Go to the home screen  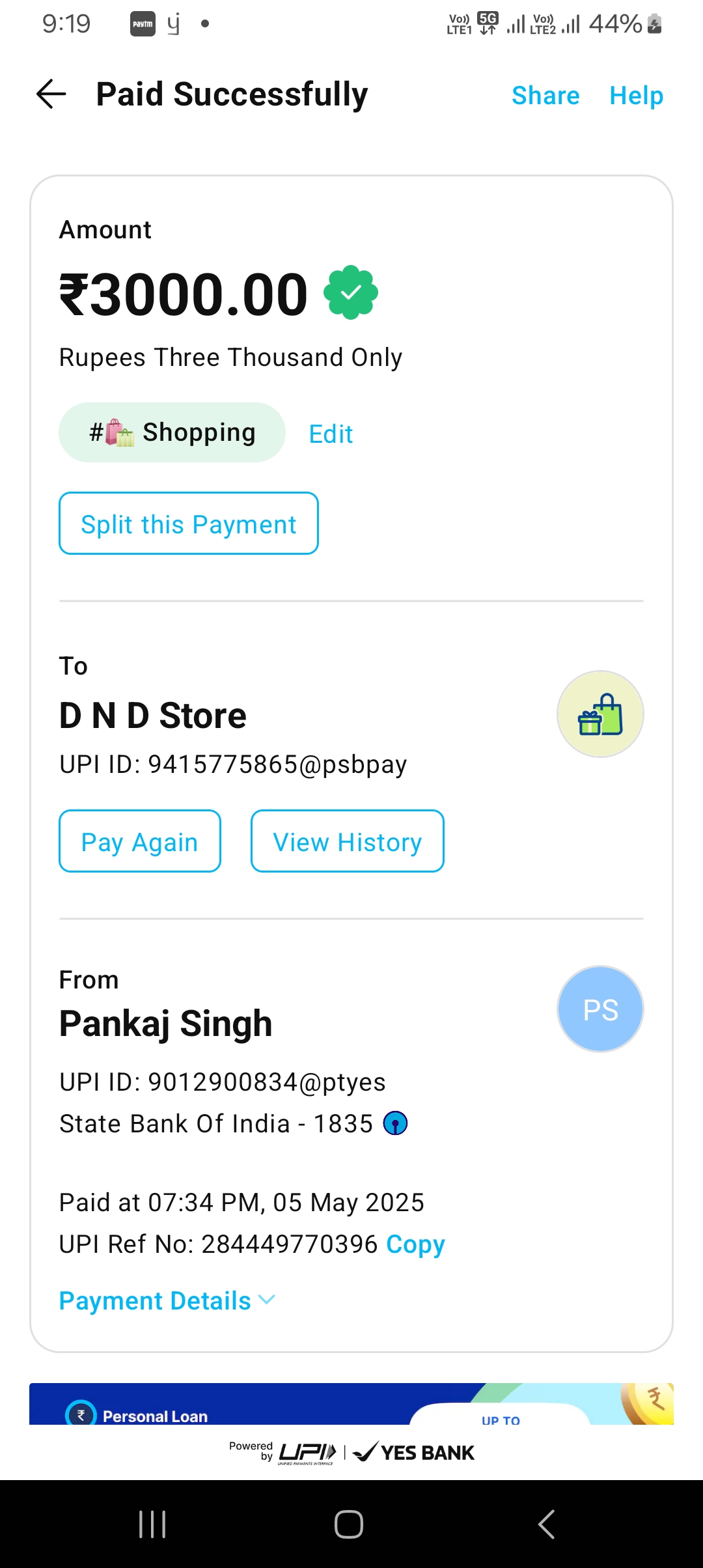coord(349,1524)
